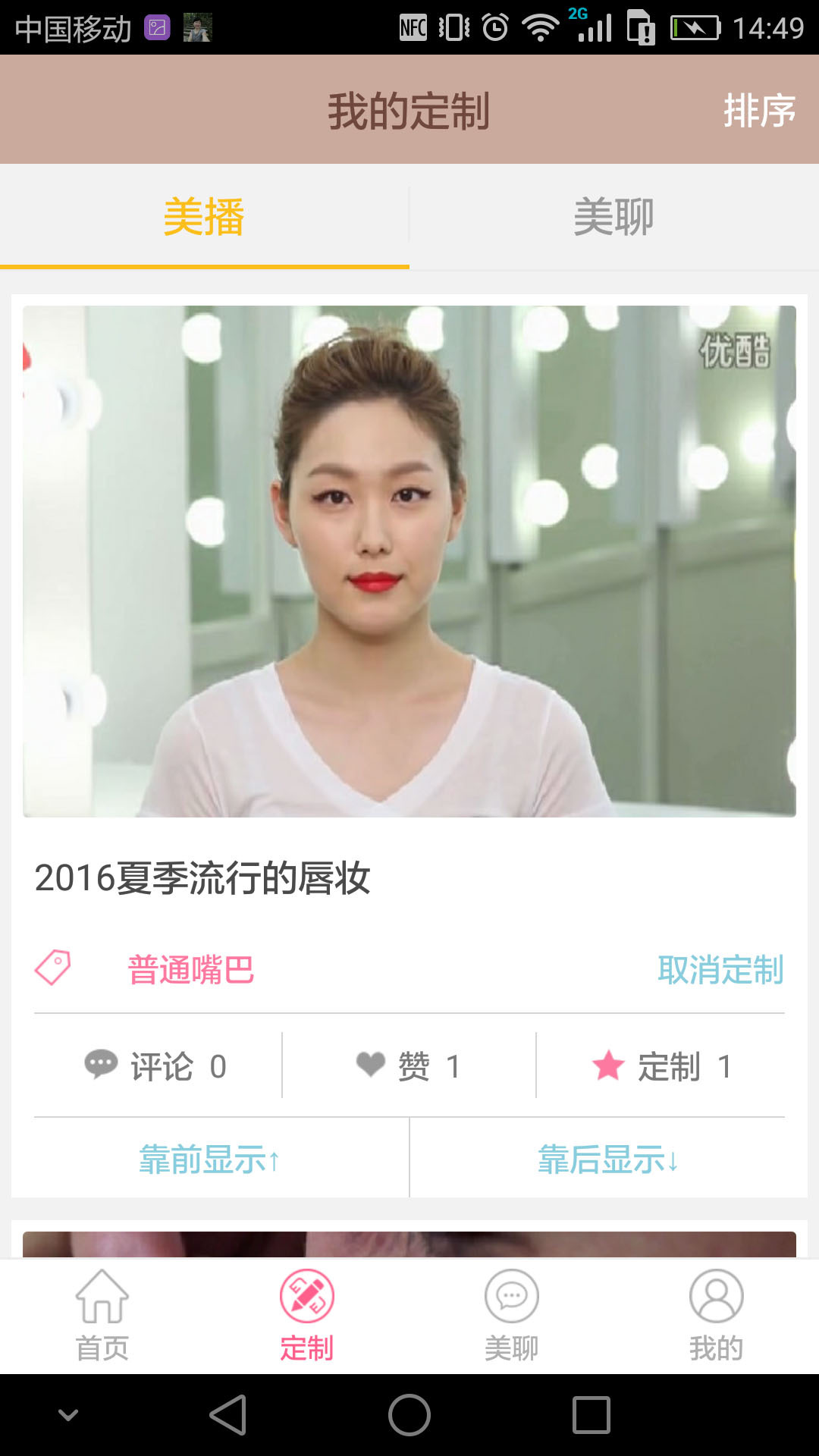Move the post back with 靠后显示
819x1456 pixels.
[x=608, y=1159]
